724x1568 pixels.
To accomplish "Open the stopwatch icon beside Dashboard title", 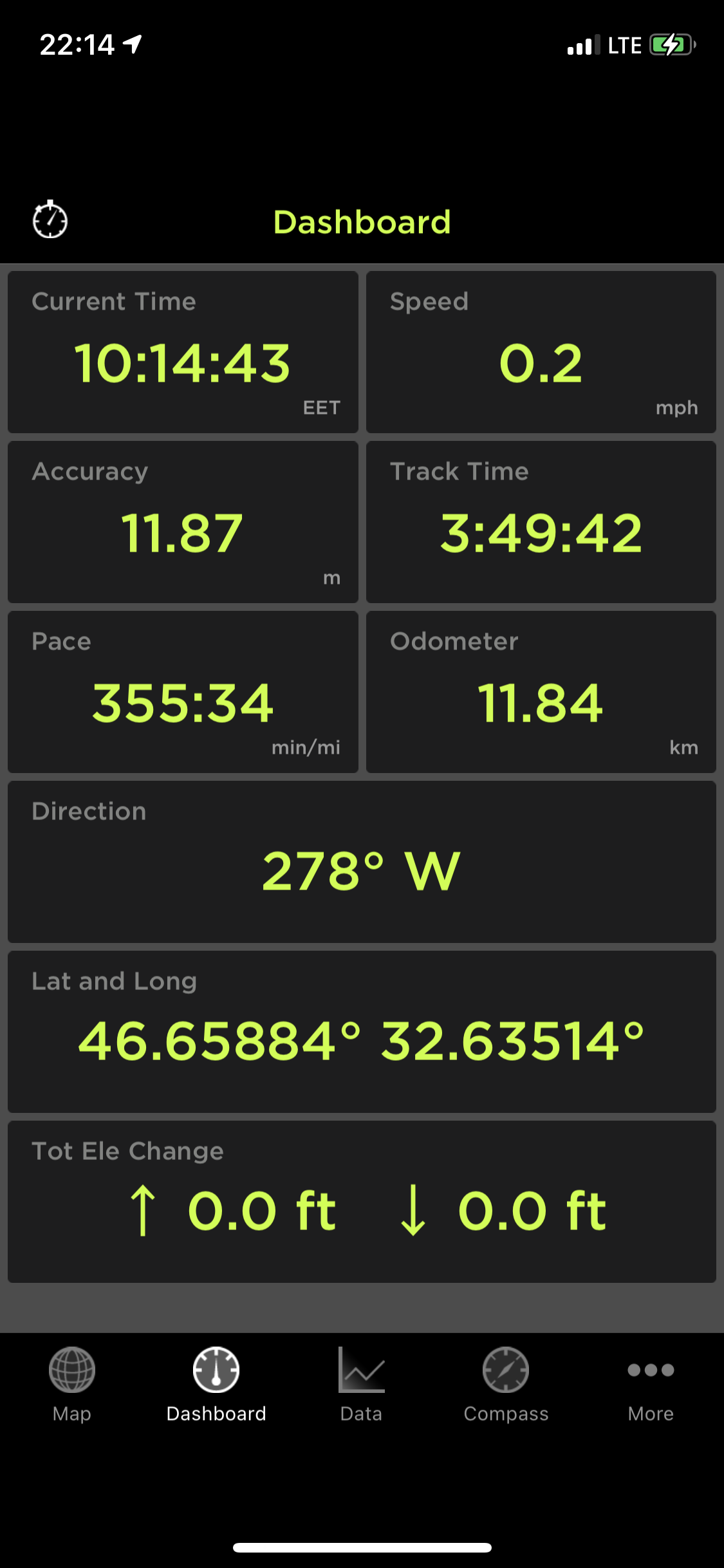I will [x=50, y=220].
